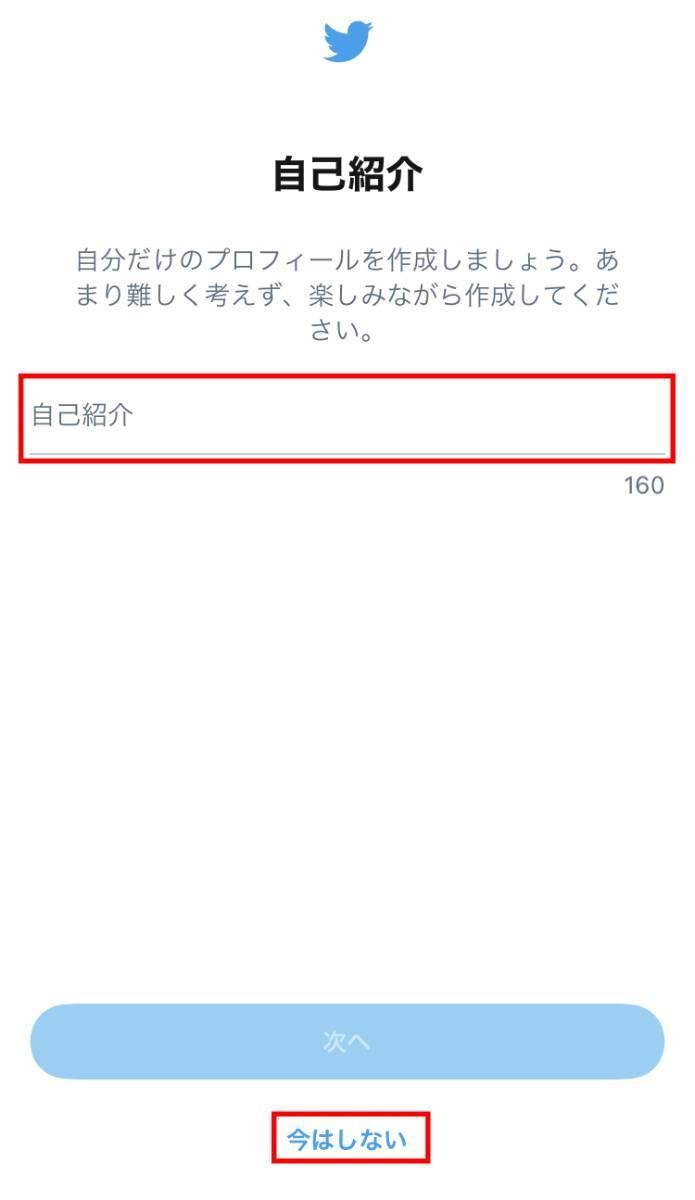Viewport: 695px width, 1200px height.
Task: Skip with 今はしない link
Action: (348, 1139)
